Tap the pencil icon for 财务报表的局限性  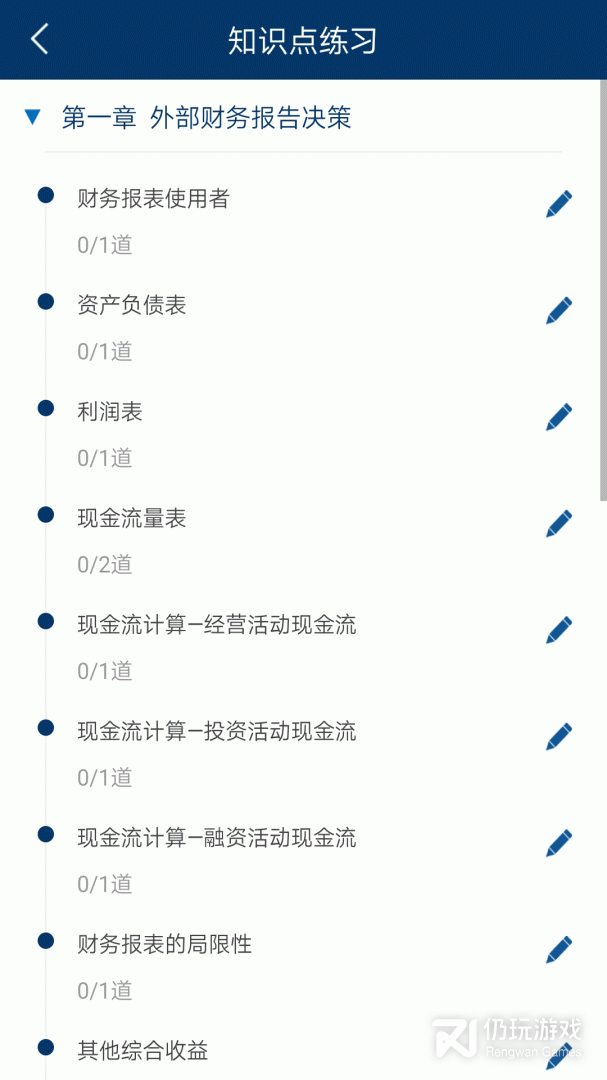click(559, 949)
